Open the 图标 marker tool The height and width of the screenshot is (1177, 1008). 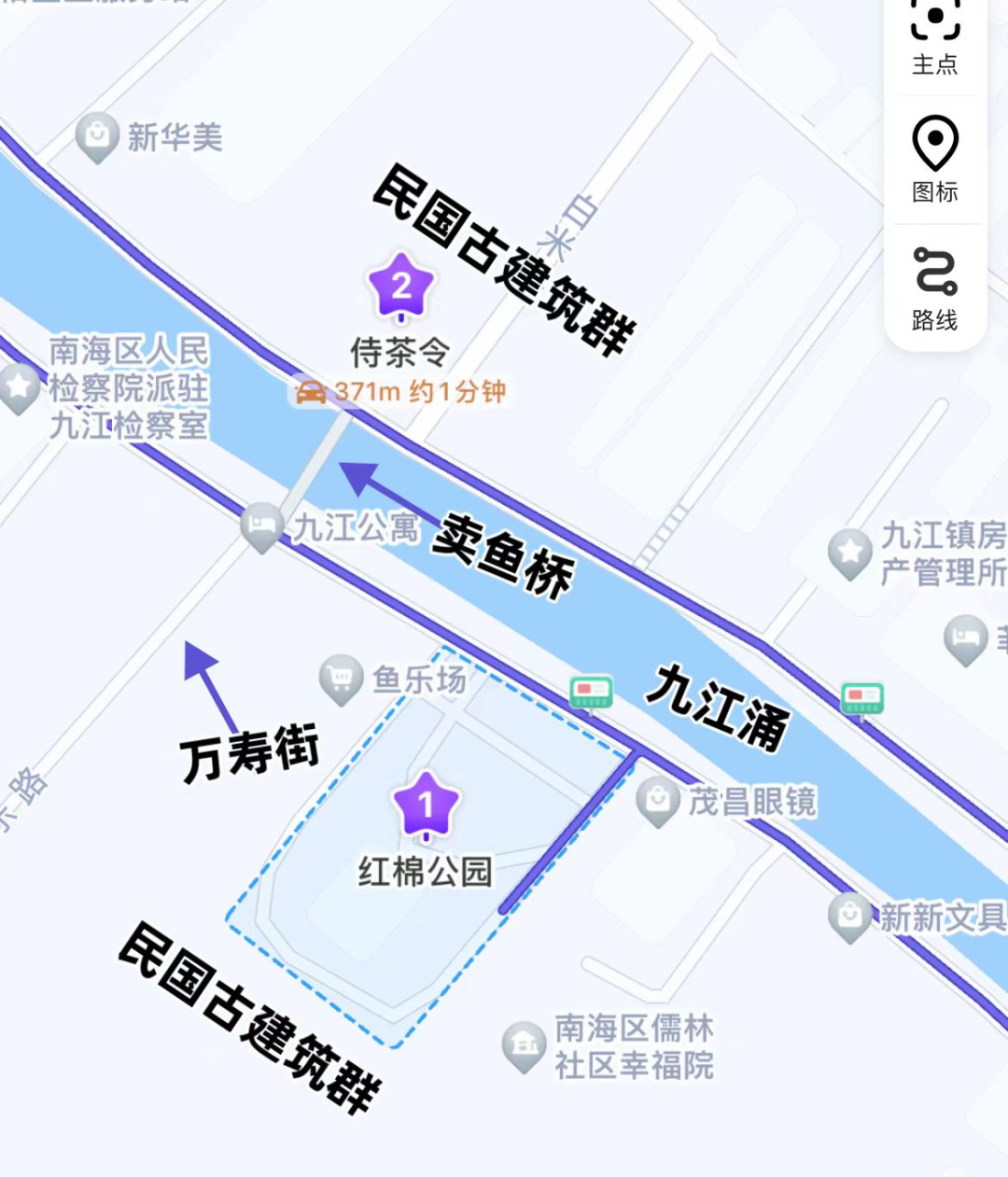[x=934, y=160]
